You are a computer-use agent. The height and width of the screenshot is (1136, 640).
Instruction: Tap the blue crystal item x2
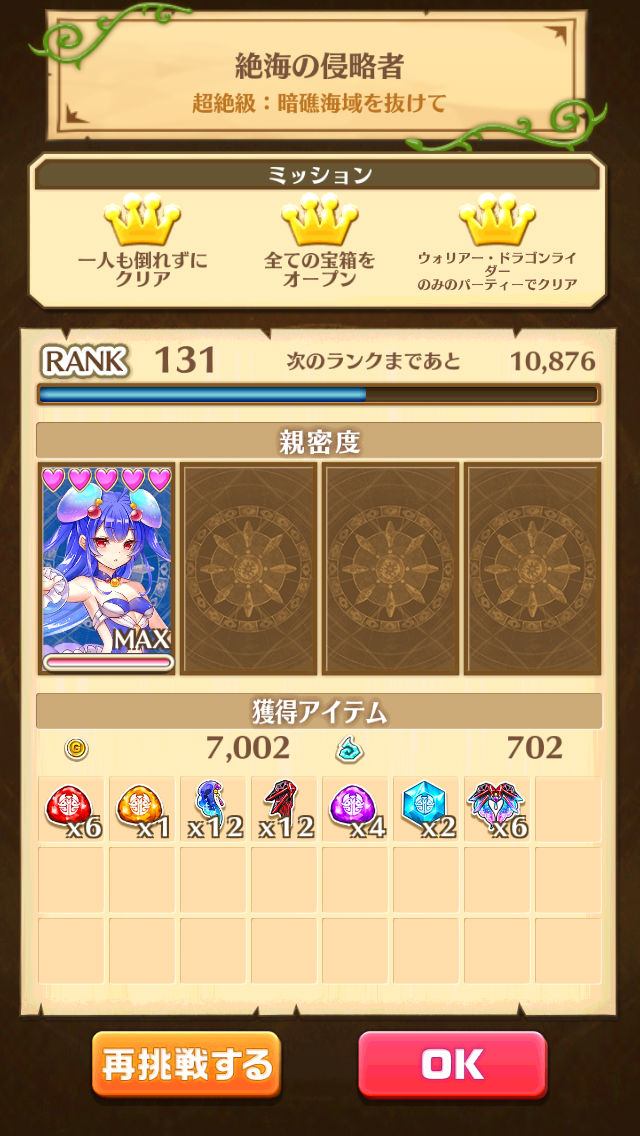coord(426,809)
